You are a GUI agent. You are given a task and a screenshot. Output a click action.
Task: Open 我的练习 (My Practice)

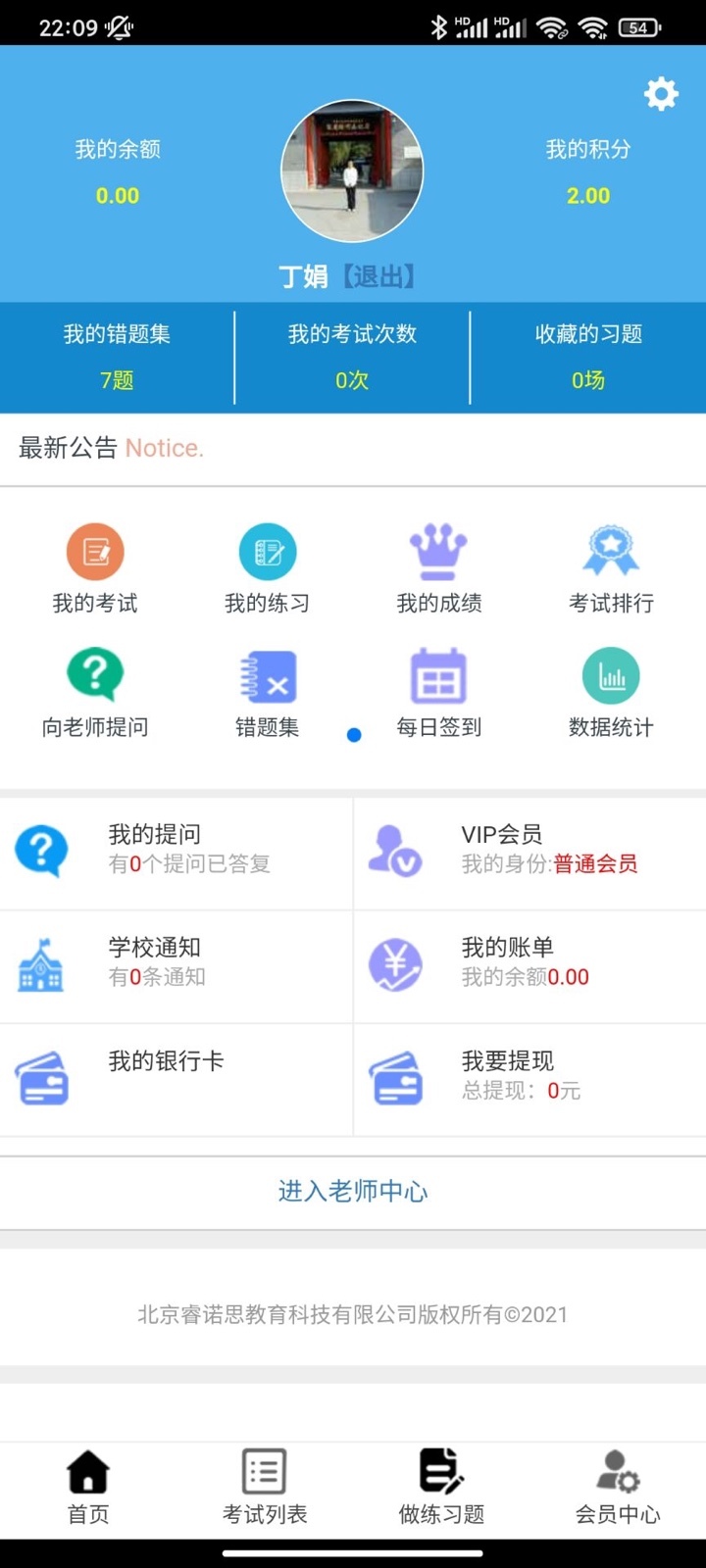tap(267, 568)
